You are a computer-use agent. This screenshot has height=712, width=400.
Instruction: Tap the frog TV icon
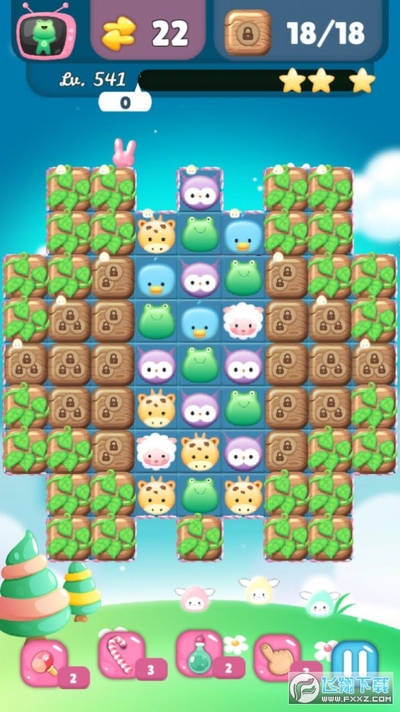(46, 30)
